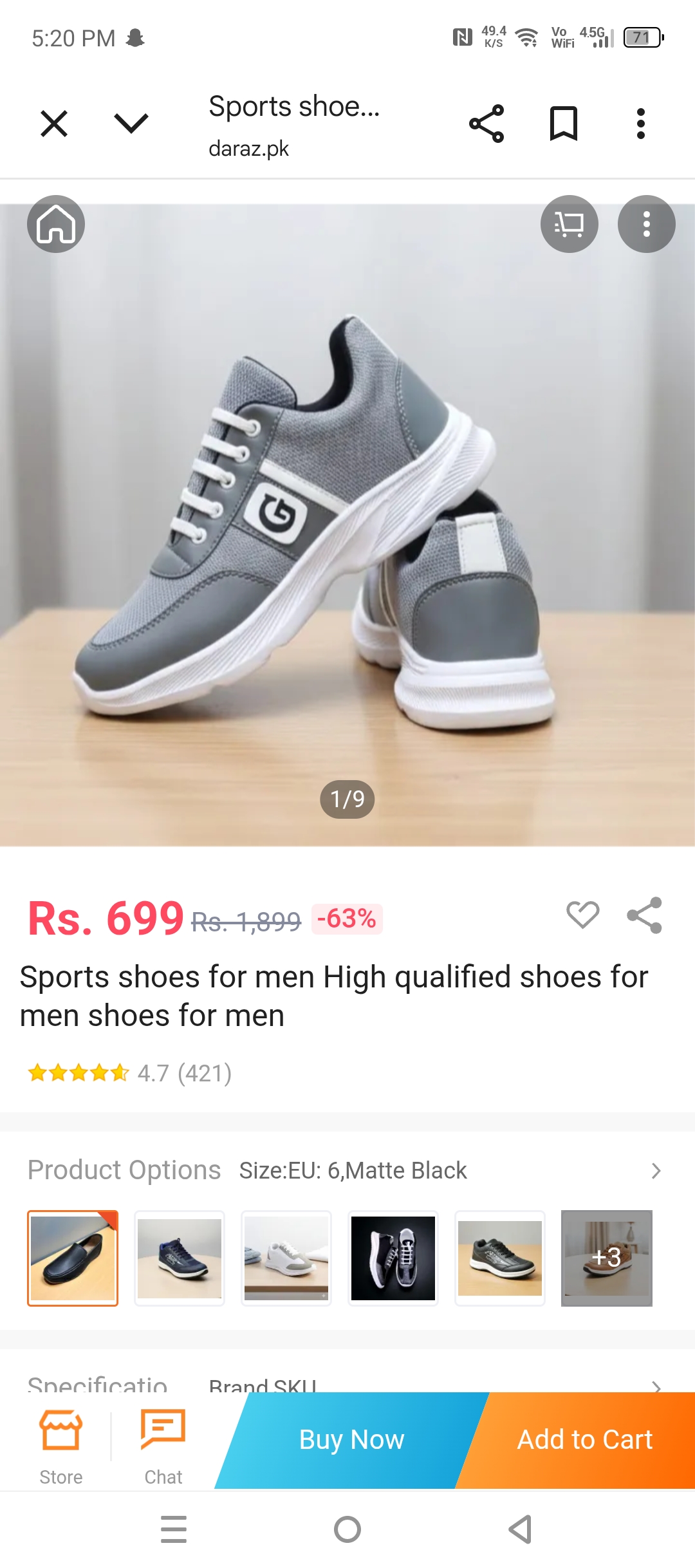This screenshot has width=695, height=1568.
Task: Add to Cart
Action: pyautogui.click(x=584, y=1440)
